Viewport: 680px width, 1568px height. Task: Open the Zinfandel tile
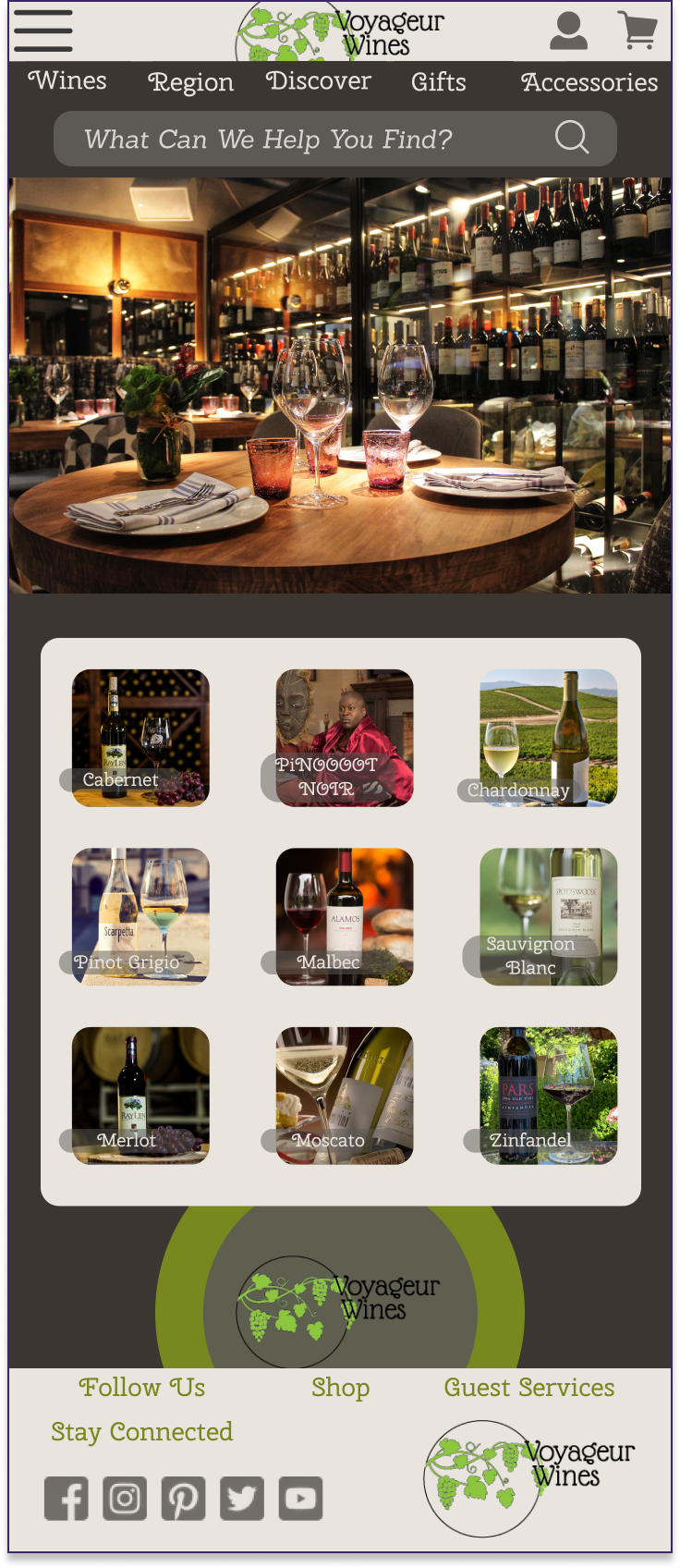[548, 1095]
